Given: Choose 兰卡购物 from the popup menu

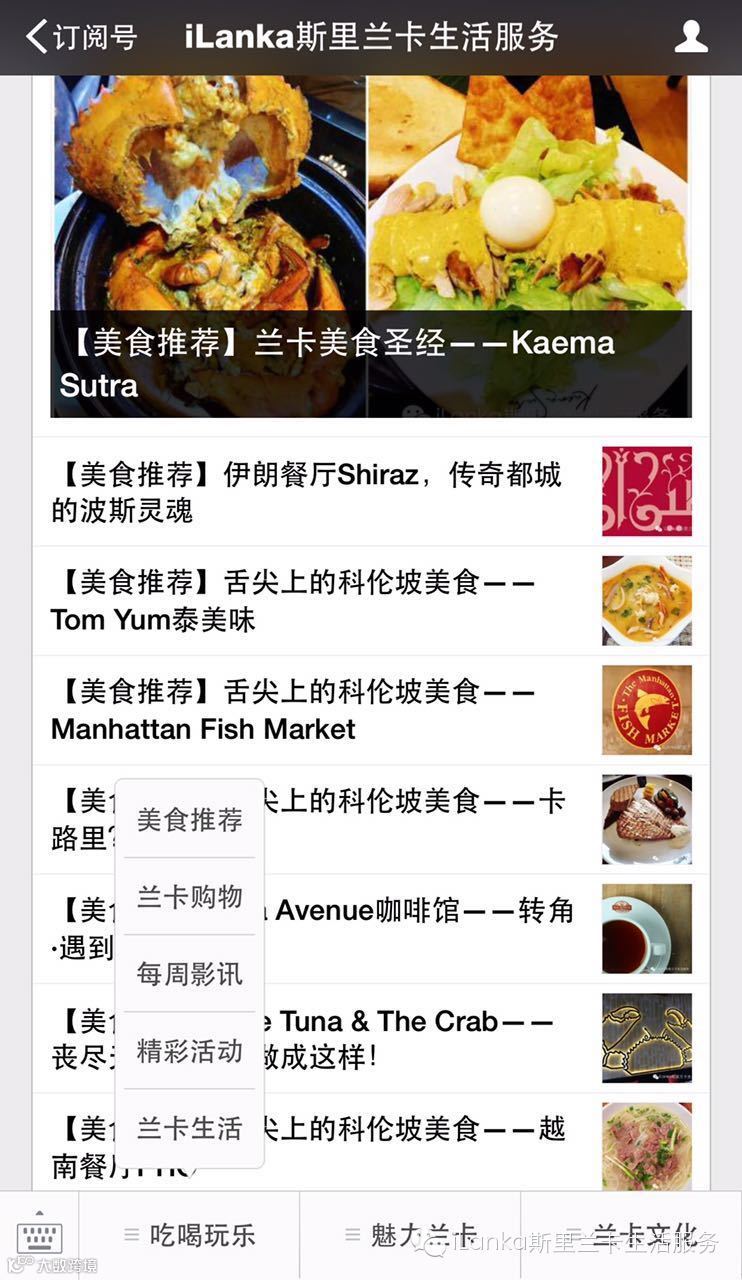Looking at the screenshot, I should [x=190, y=897].
